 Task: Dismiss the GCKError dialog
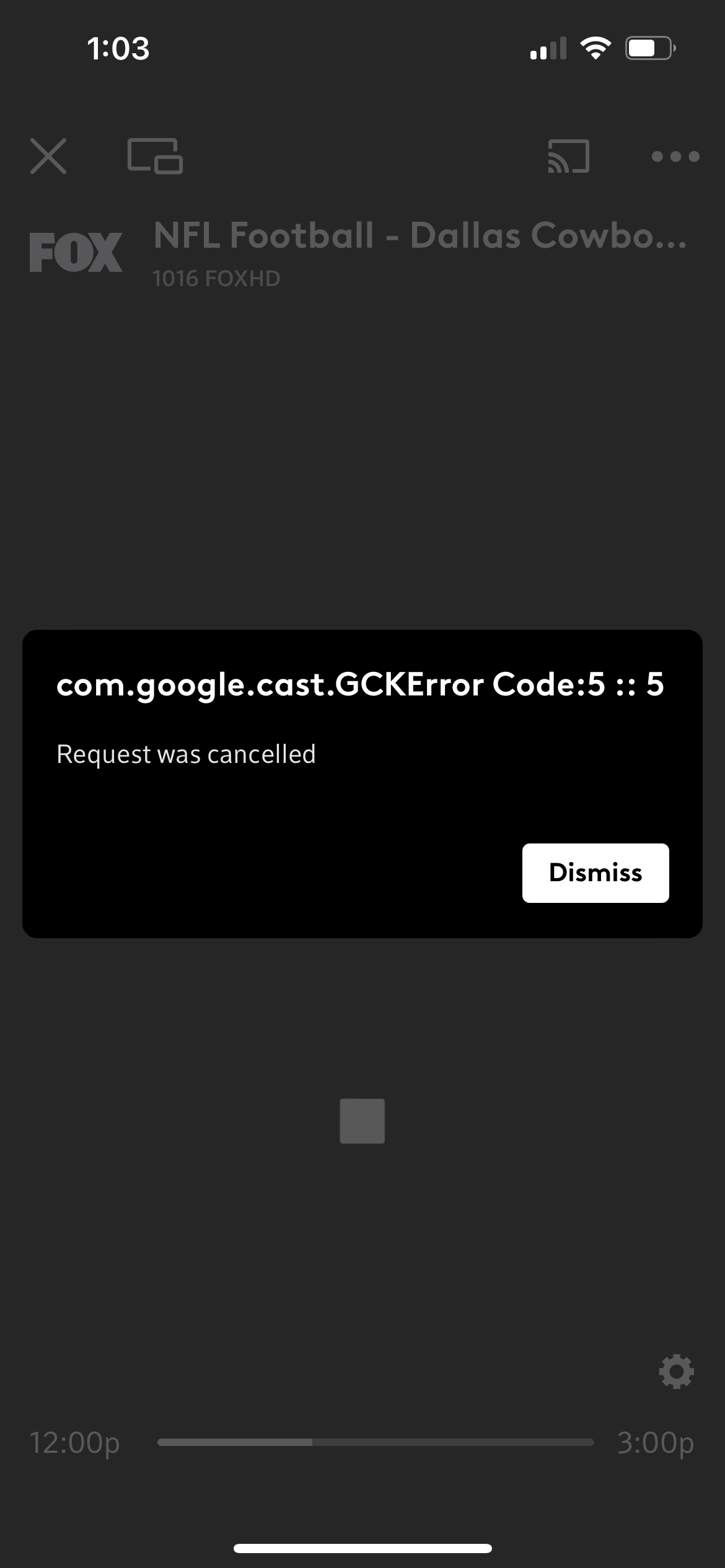[595, 873]
